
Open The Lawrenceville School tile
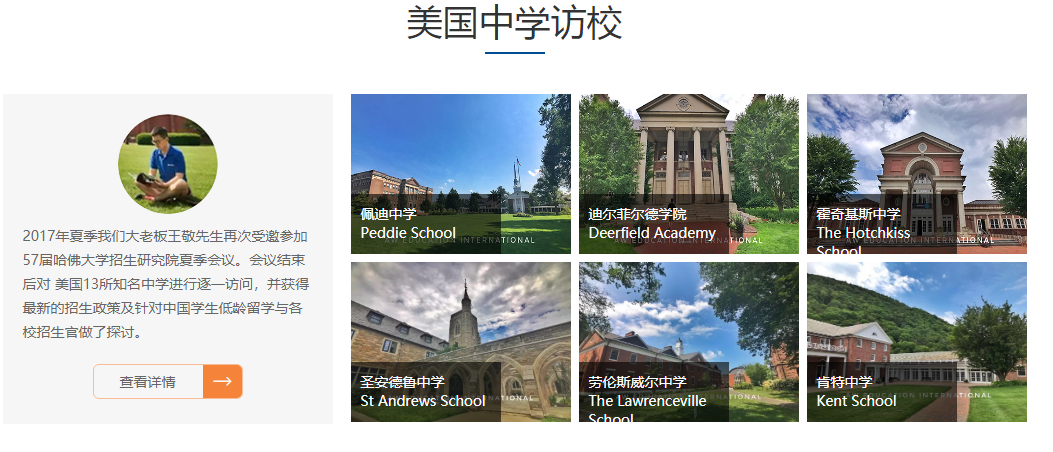688,342
